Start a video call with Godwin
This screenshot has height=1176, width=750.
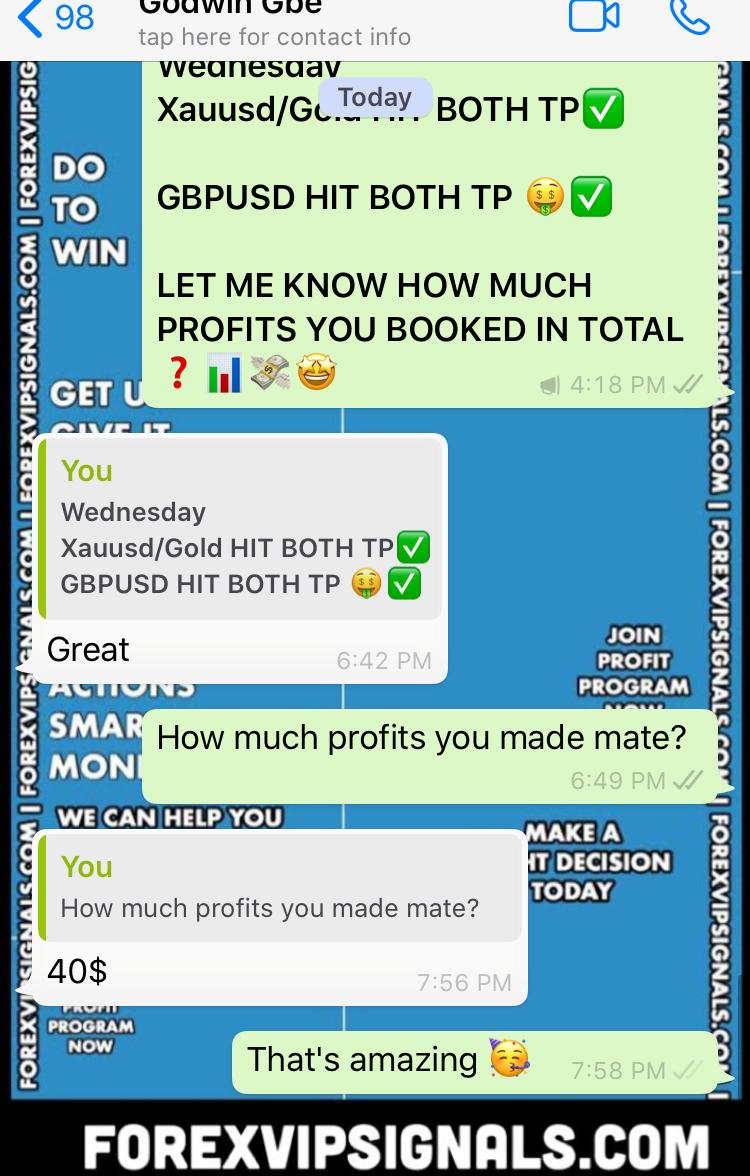click(x=594, y=17)
